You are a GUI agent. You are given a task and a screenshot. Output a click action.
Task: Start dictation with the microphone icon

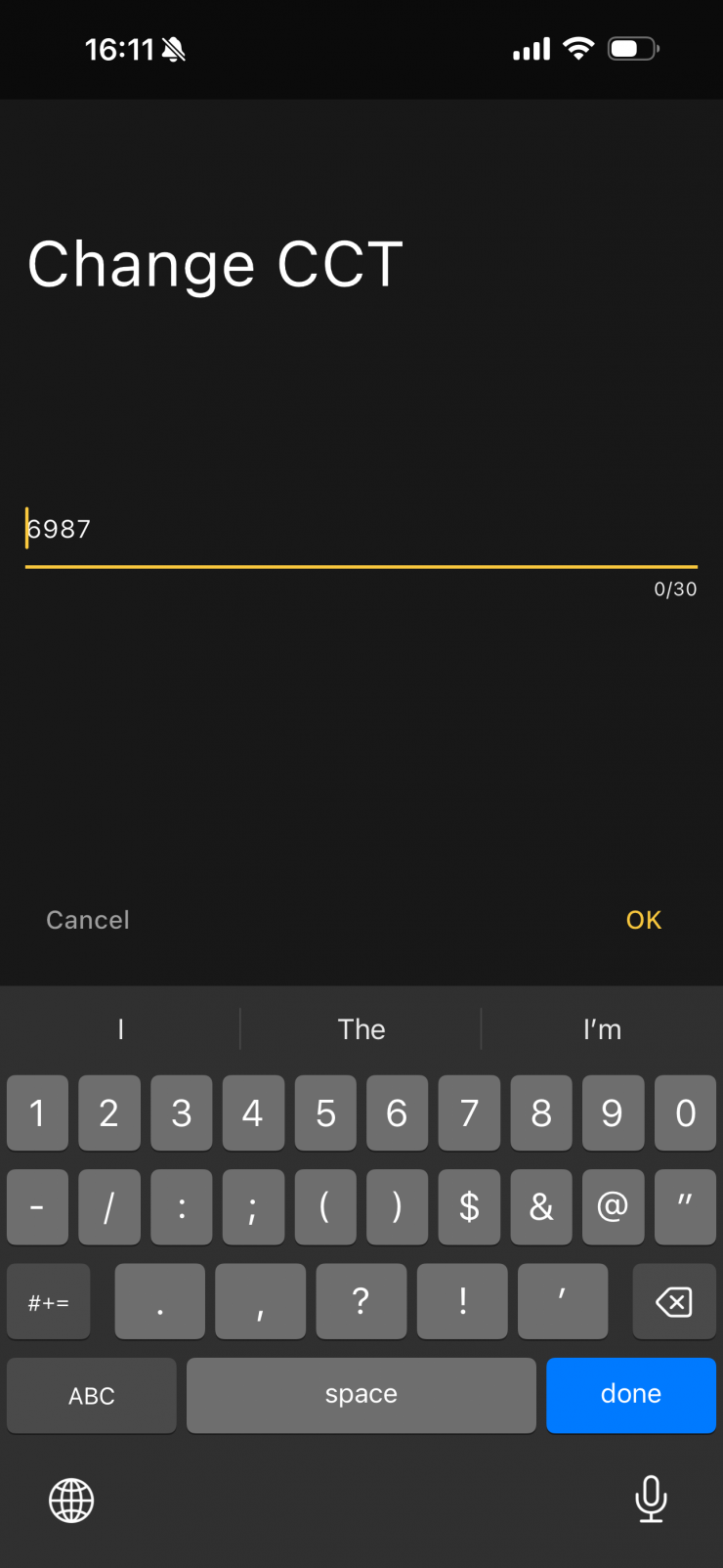tap(650, 1498)
